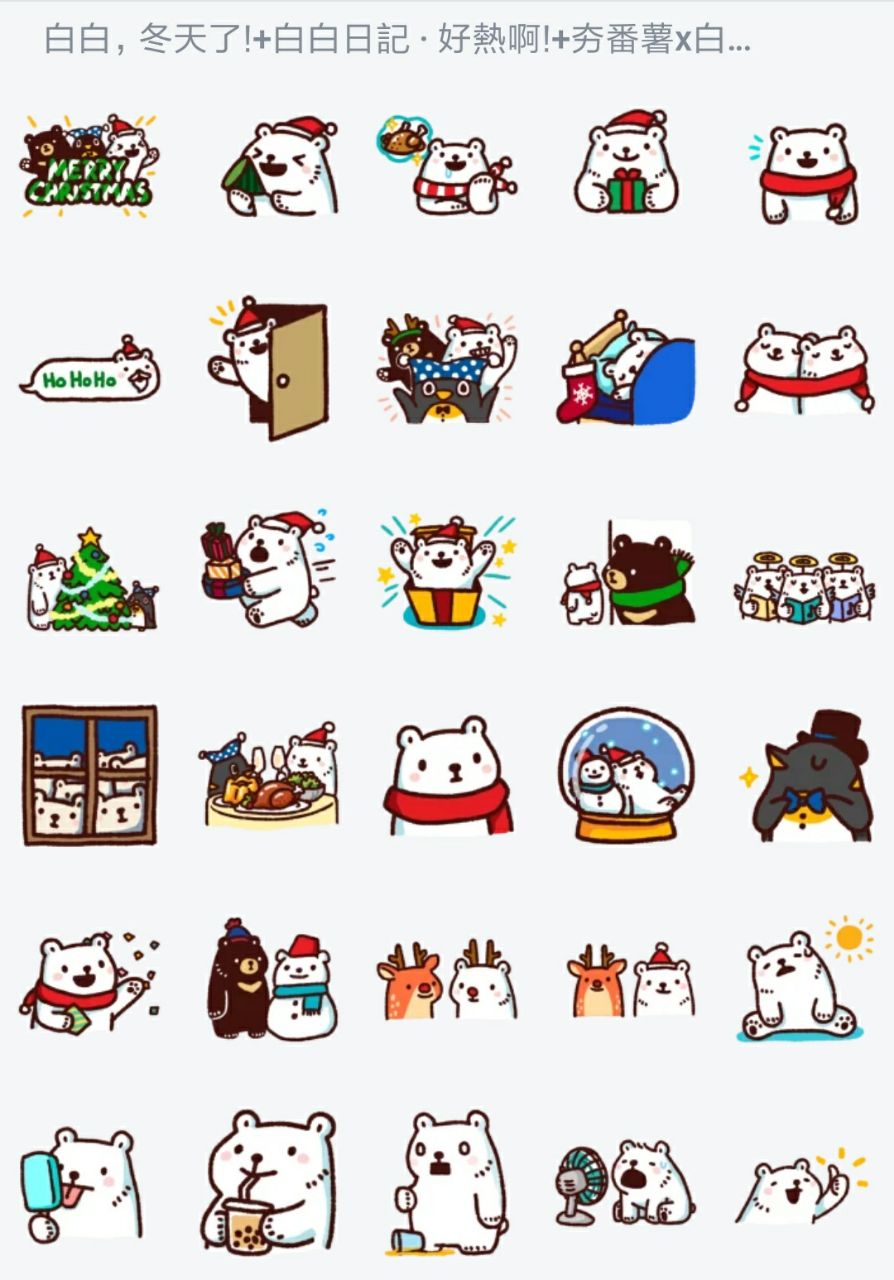Send the Merry Christmas bears sticker
The width and height of the screenshot is (894, 1280).
(89, 165)
